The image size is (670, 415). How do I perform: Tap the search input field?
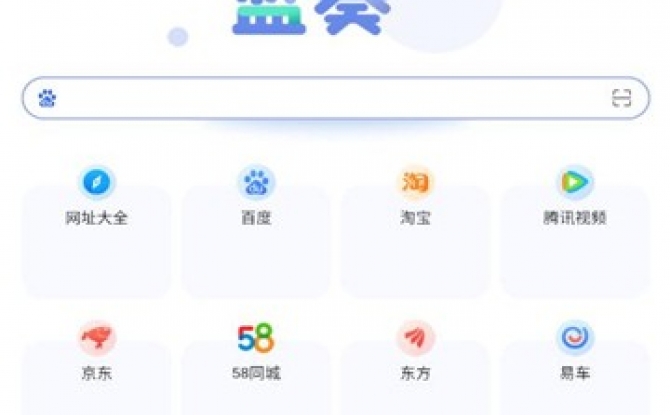pos(330,98)
